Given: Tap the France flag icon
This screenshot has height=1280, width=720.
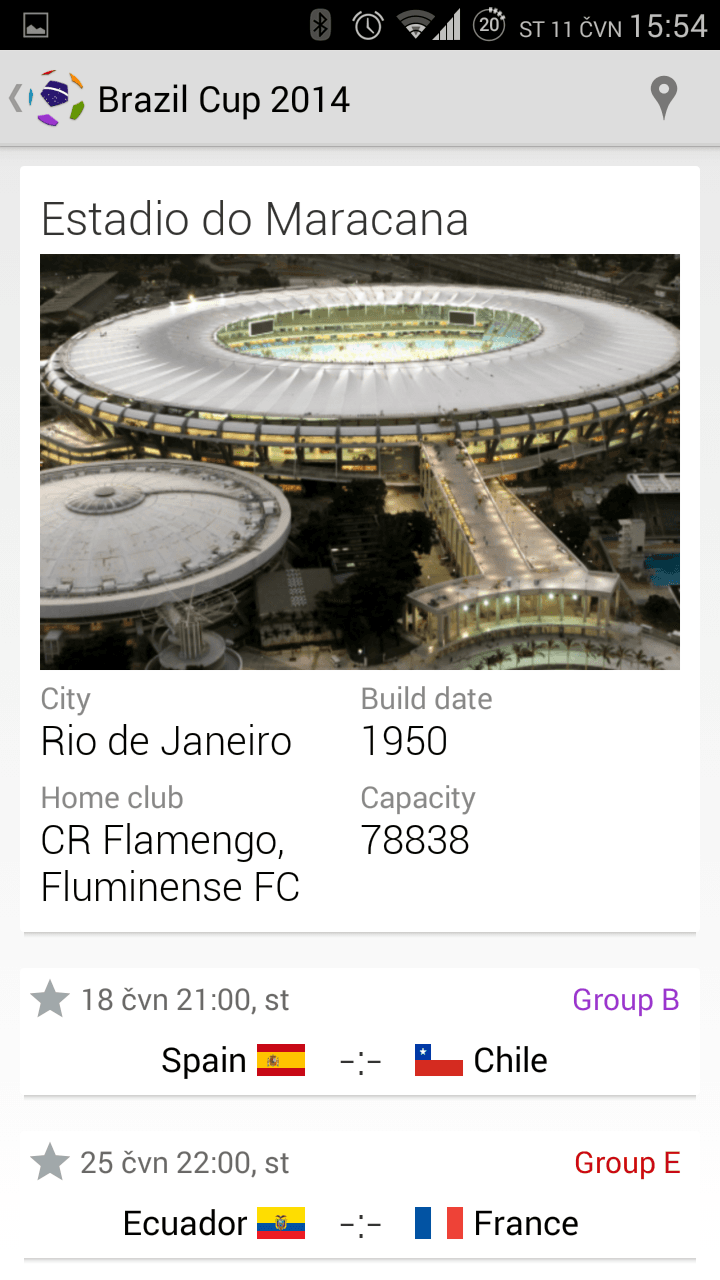Looking at the screenshot, I should pyautogui.click(x=437, y=1222).
